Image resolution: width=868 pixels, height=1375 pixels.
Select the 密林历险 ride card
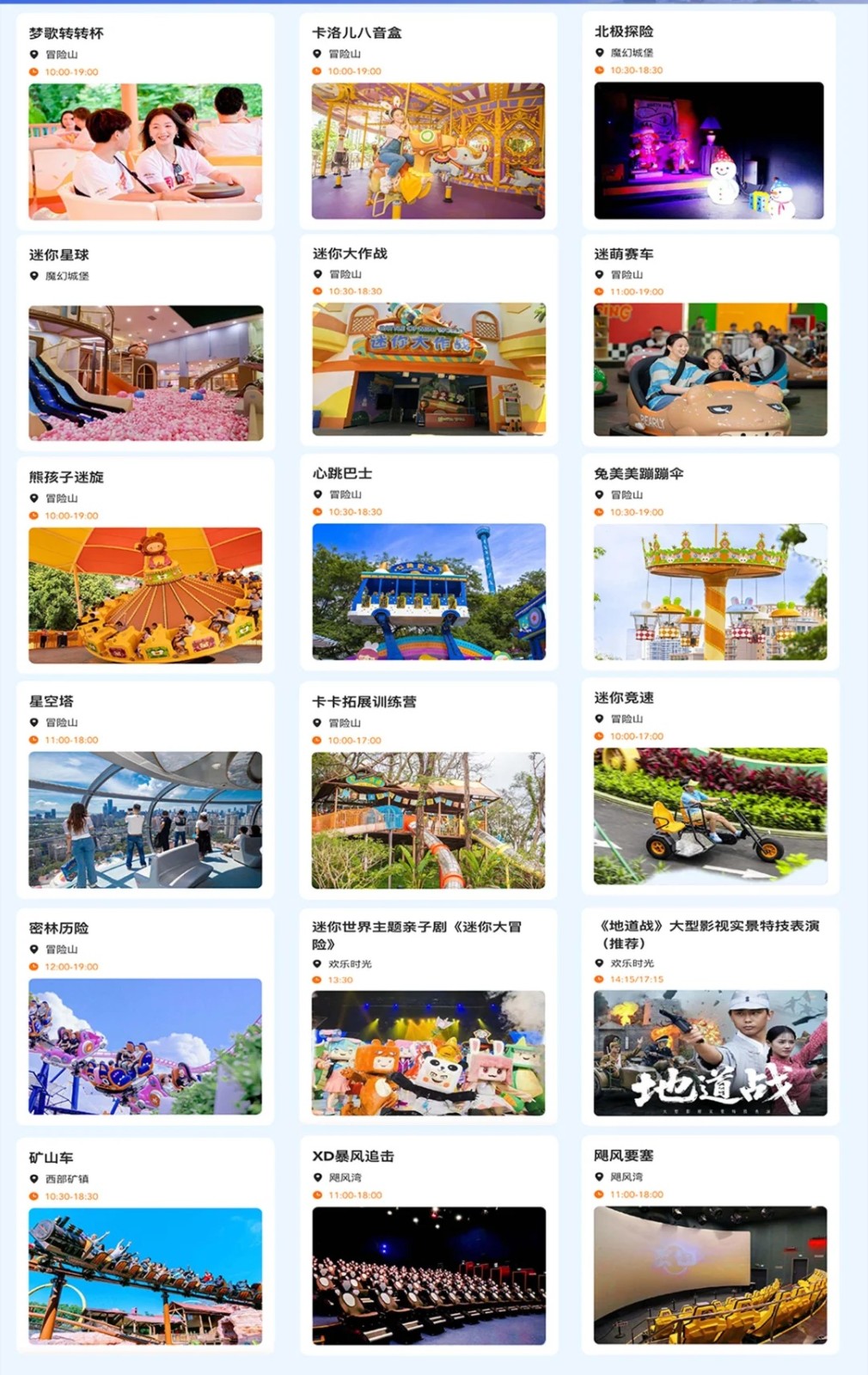[145, 1046]
